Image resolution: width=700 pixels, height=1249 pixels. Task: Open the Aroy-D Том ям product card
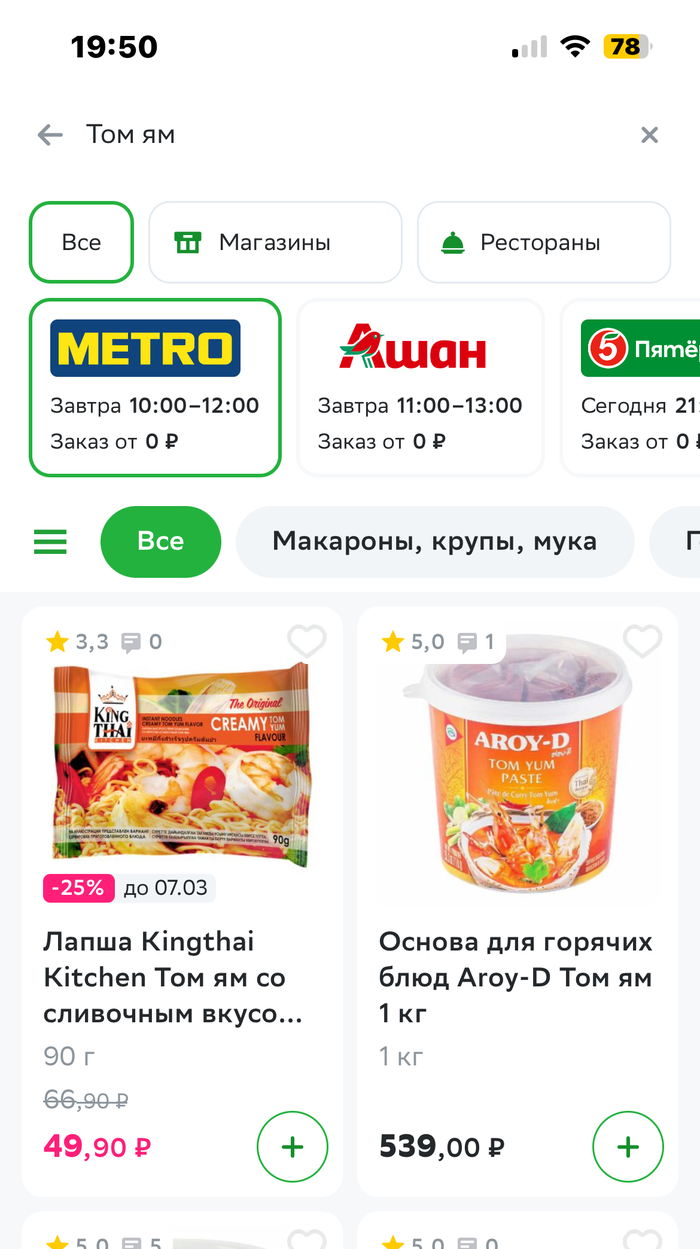coord(516,975)
